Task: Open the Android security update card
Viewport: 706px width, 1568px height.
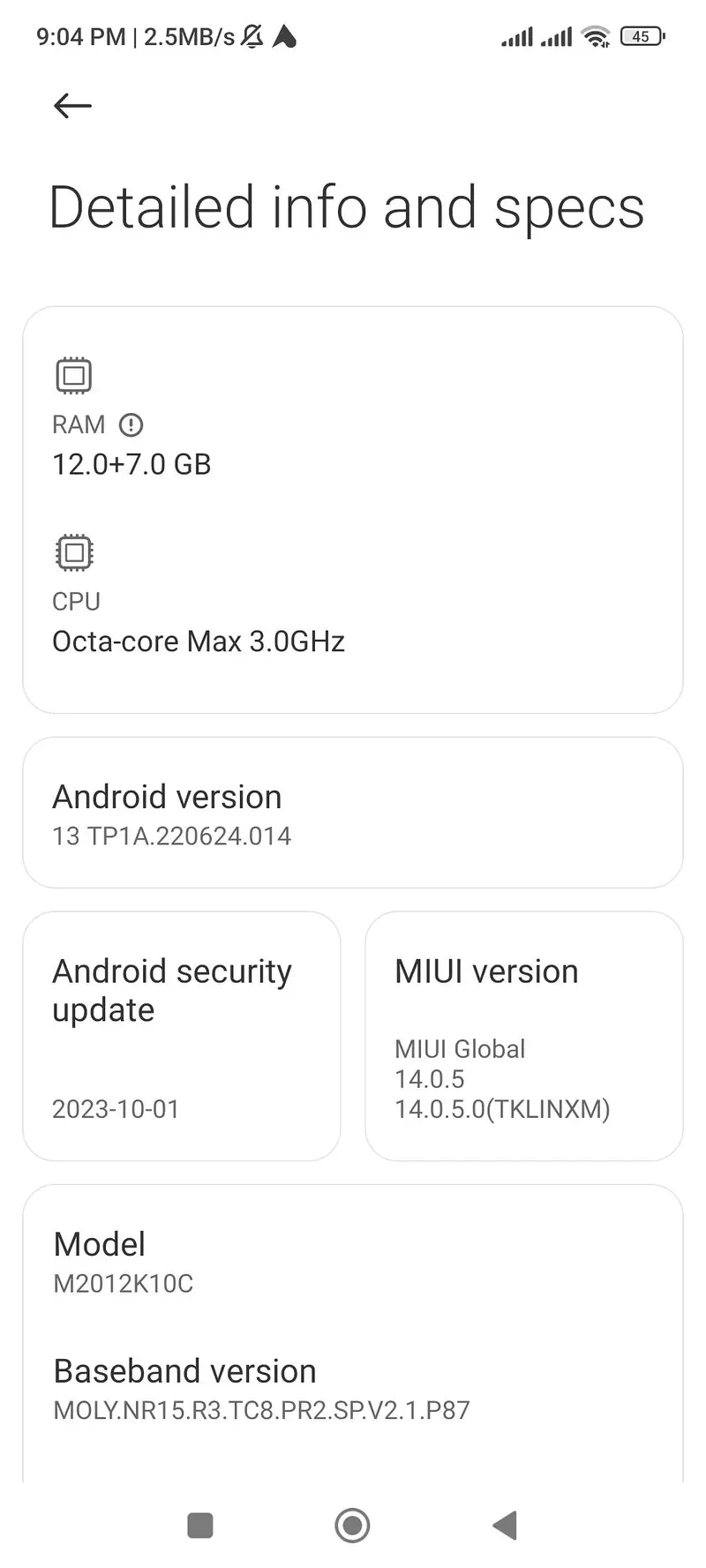Action: click(x=182, y=1036)
